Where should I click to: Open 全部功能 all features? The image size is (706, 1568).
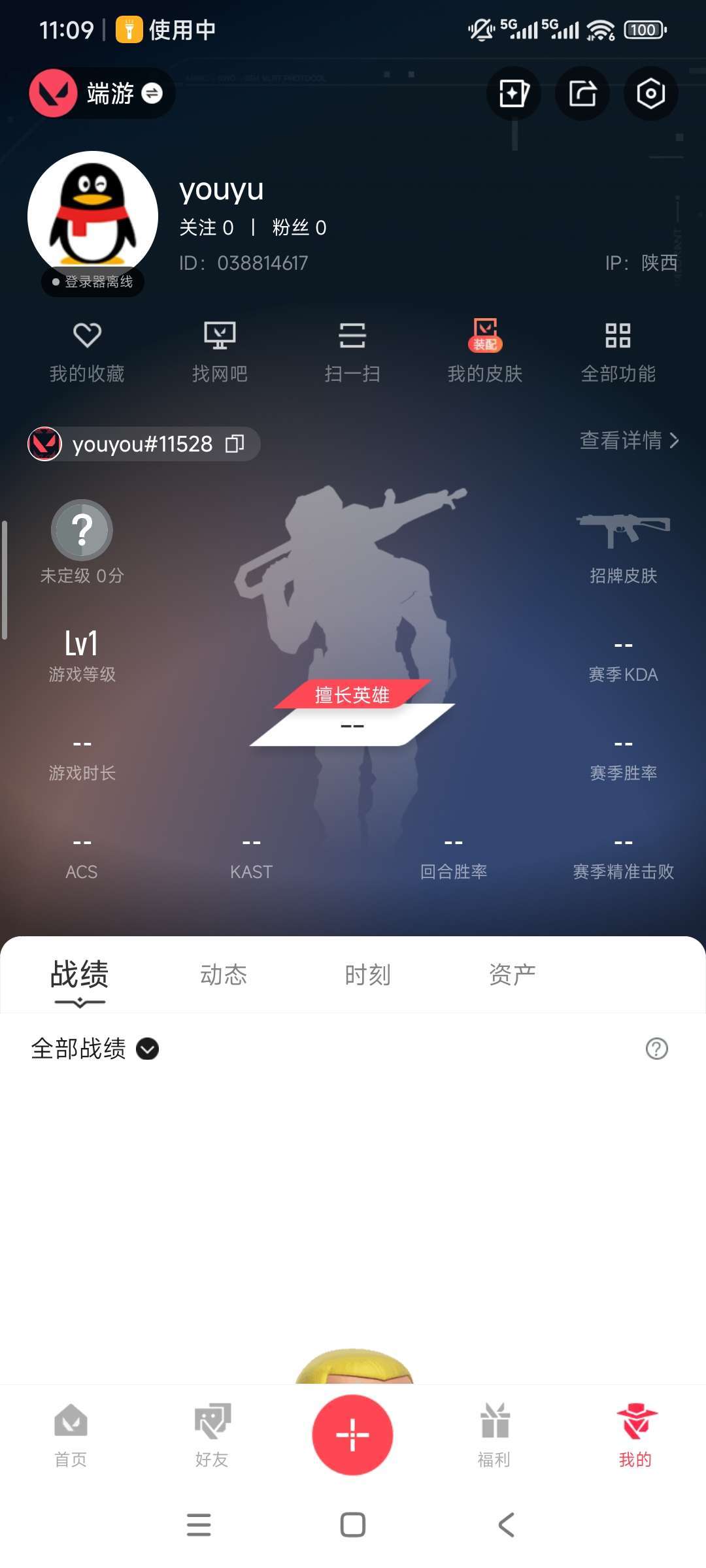point(618,353)
